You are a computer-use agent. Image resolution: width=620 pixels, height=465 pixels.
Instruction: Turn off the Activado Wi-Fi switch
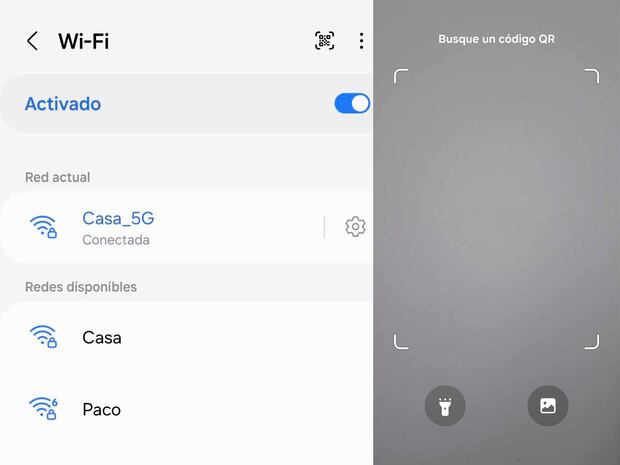351,103
